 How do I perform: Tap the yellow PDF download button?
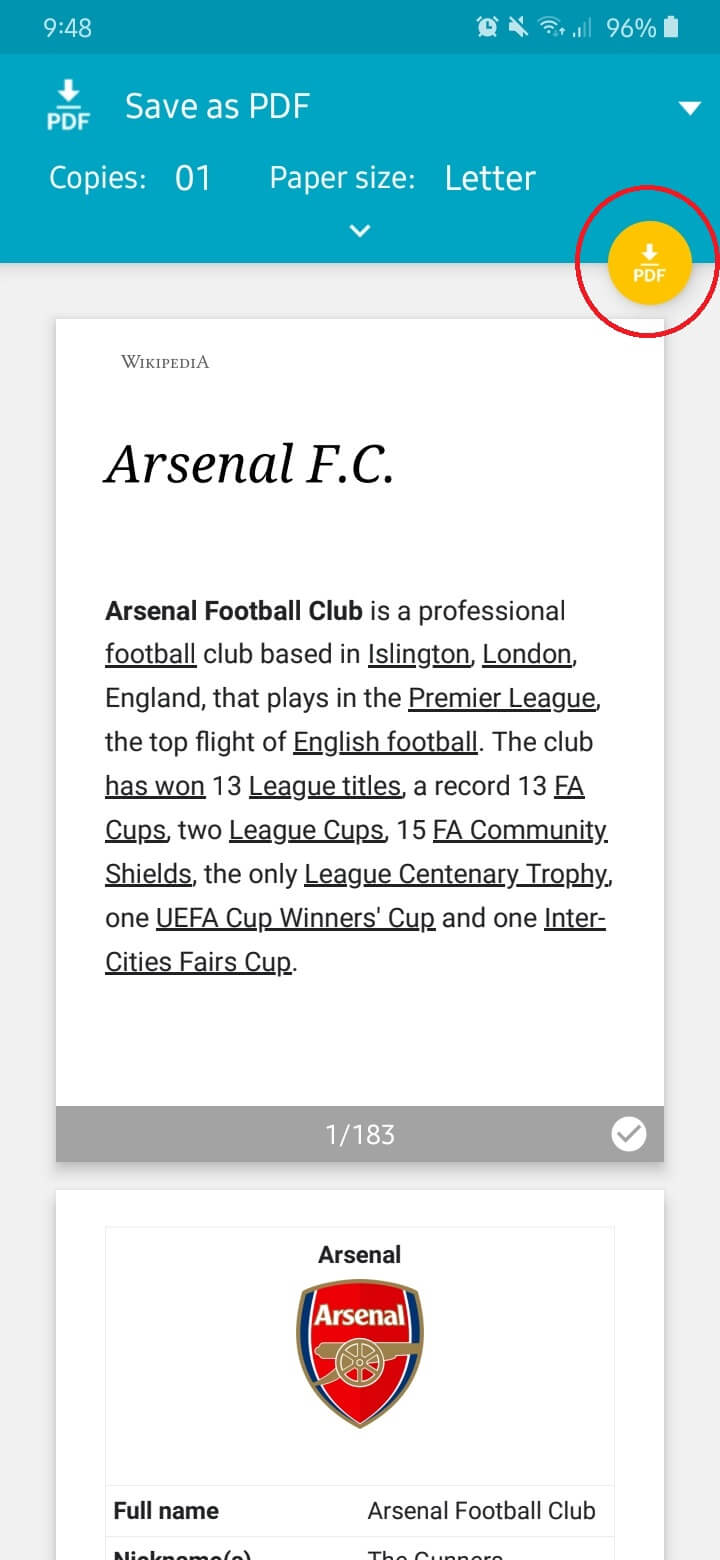[649, 262]
